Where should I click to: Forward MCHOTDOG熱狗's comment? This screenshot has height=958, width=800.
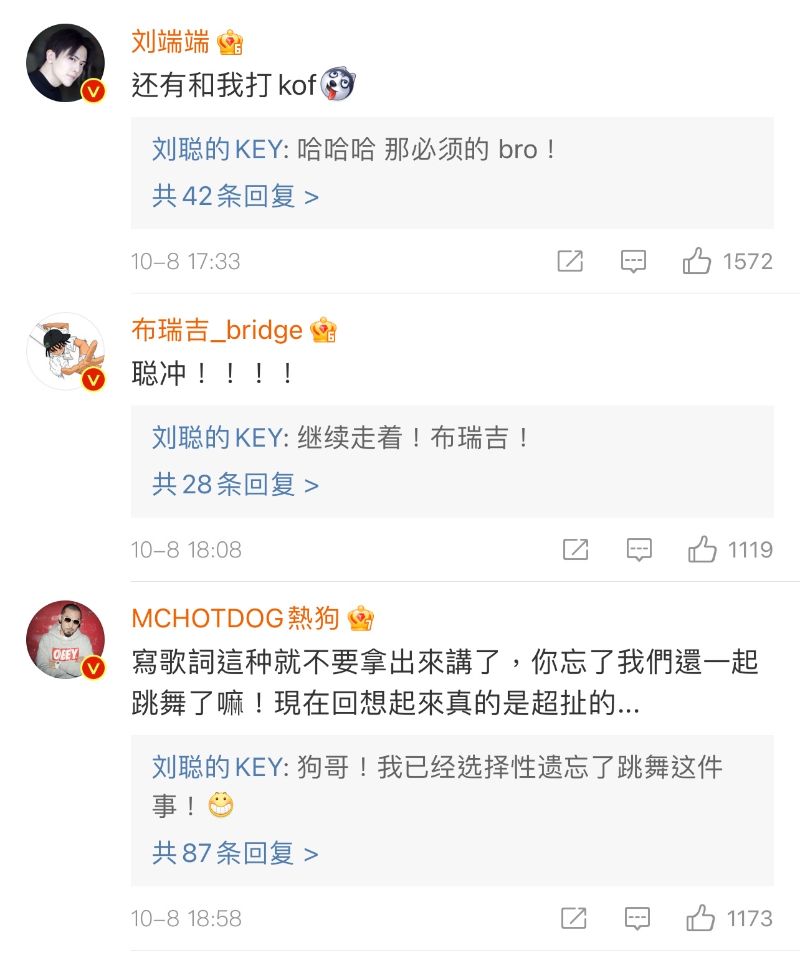(573, 918)
